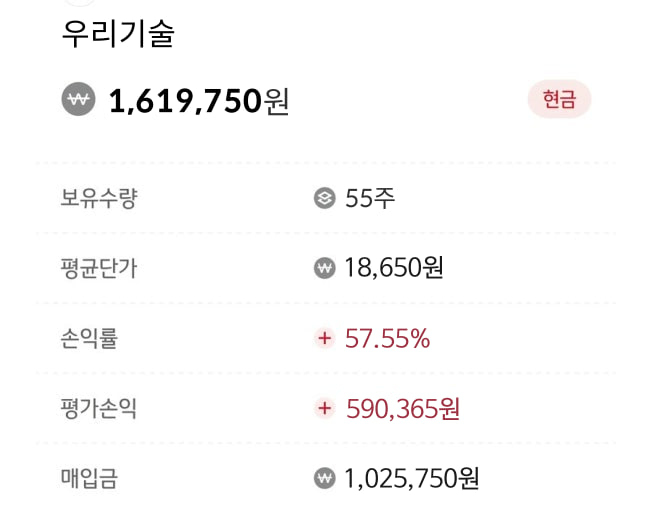Open the 우리기술 stock holding details
This screenshot has width=652, height=512.
[x=118, y=35]
